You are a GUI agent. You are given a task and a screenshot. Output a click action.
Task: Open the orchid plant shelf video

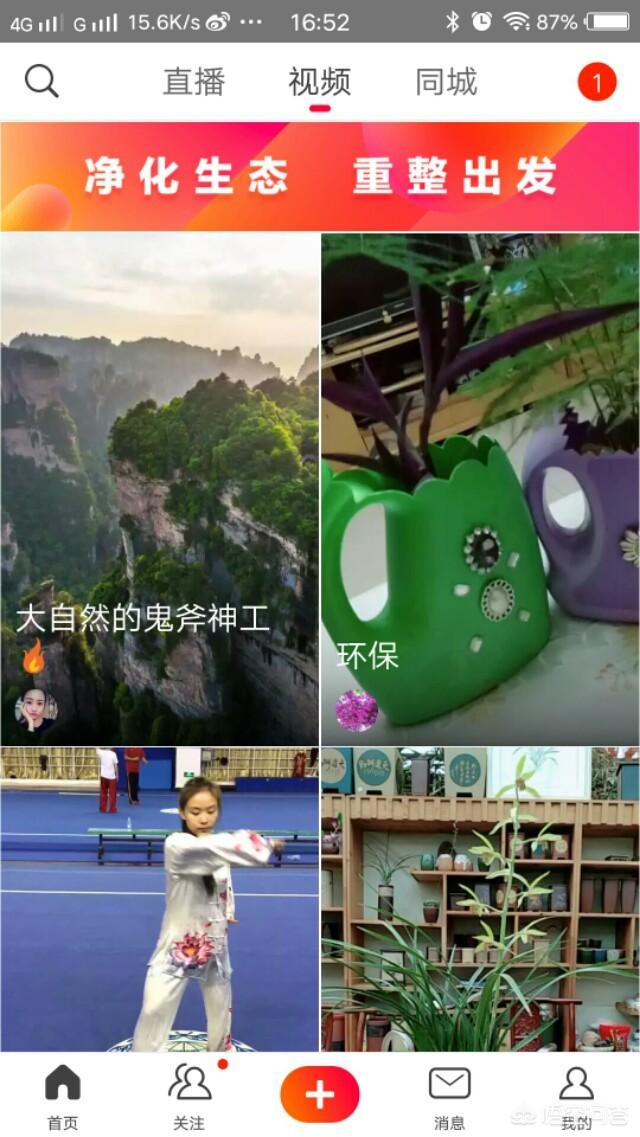tap(480, 898)
